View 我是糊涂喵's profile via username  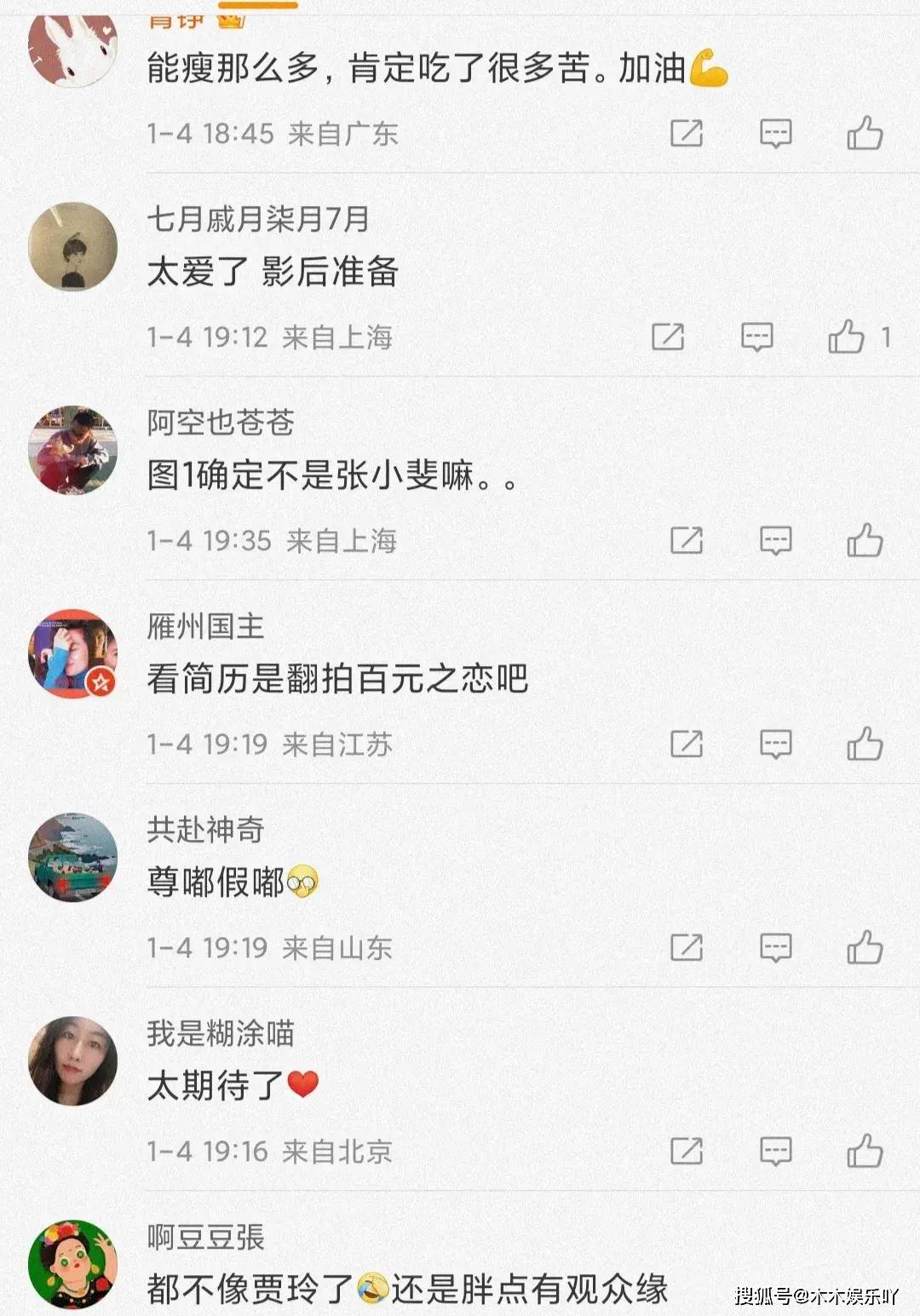220,1033
